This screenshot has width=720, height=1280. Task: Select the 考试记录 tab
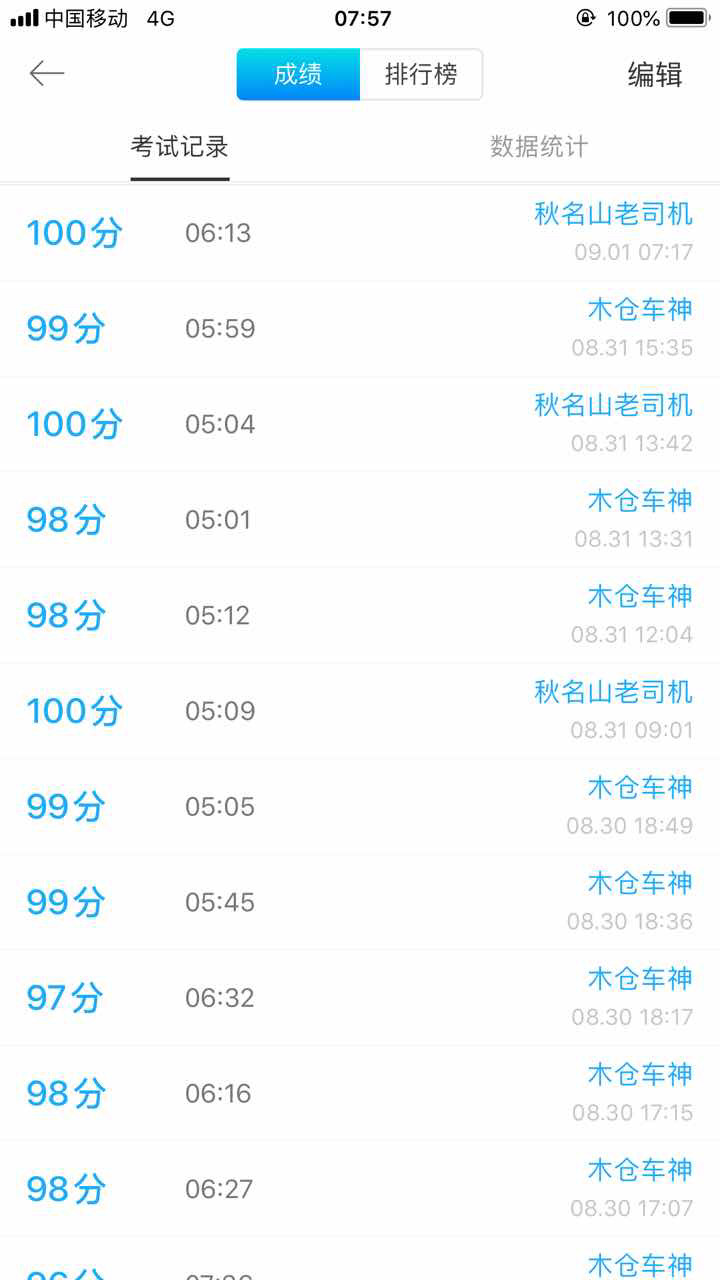(180, 147)
